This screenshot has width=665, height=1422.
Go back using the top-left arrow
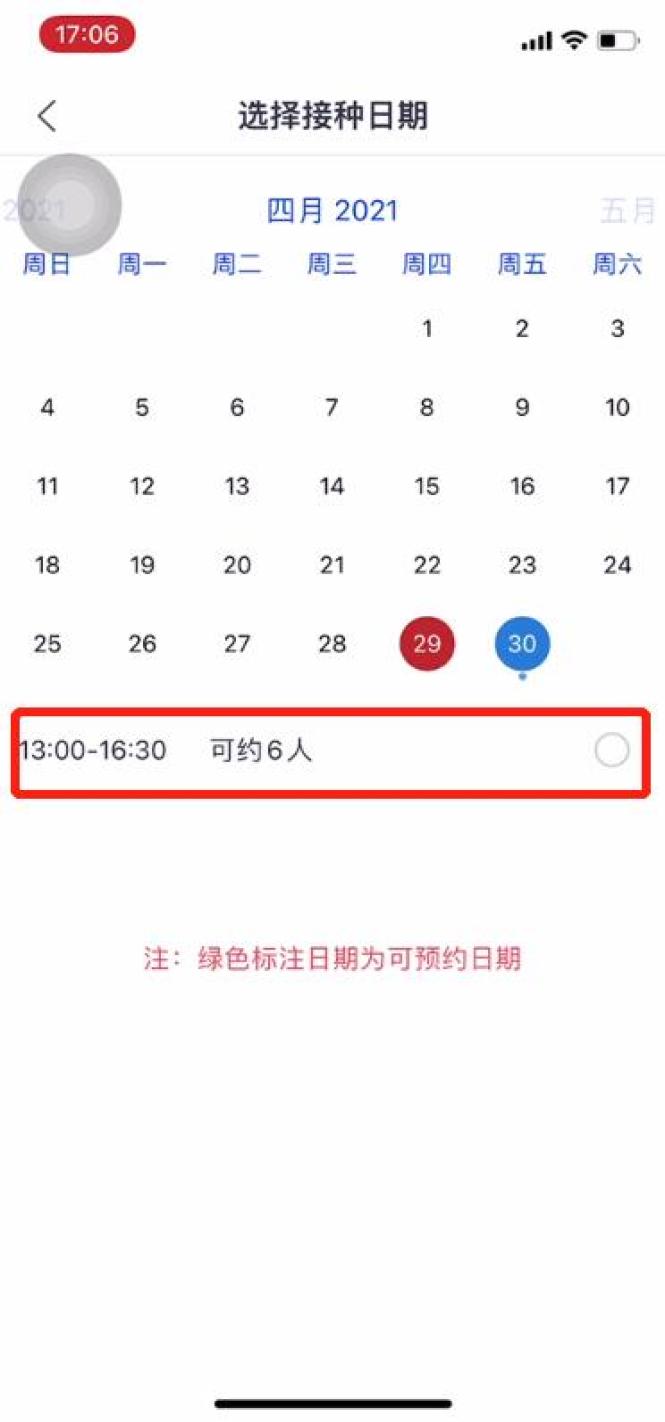(x=47, y=116)
